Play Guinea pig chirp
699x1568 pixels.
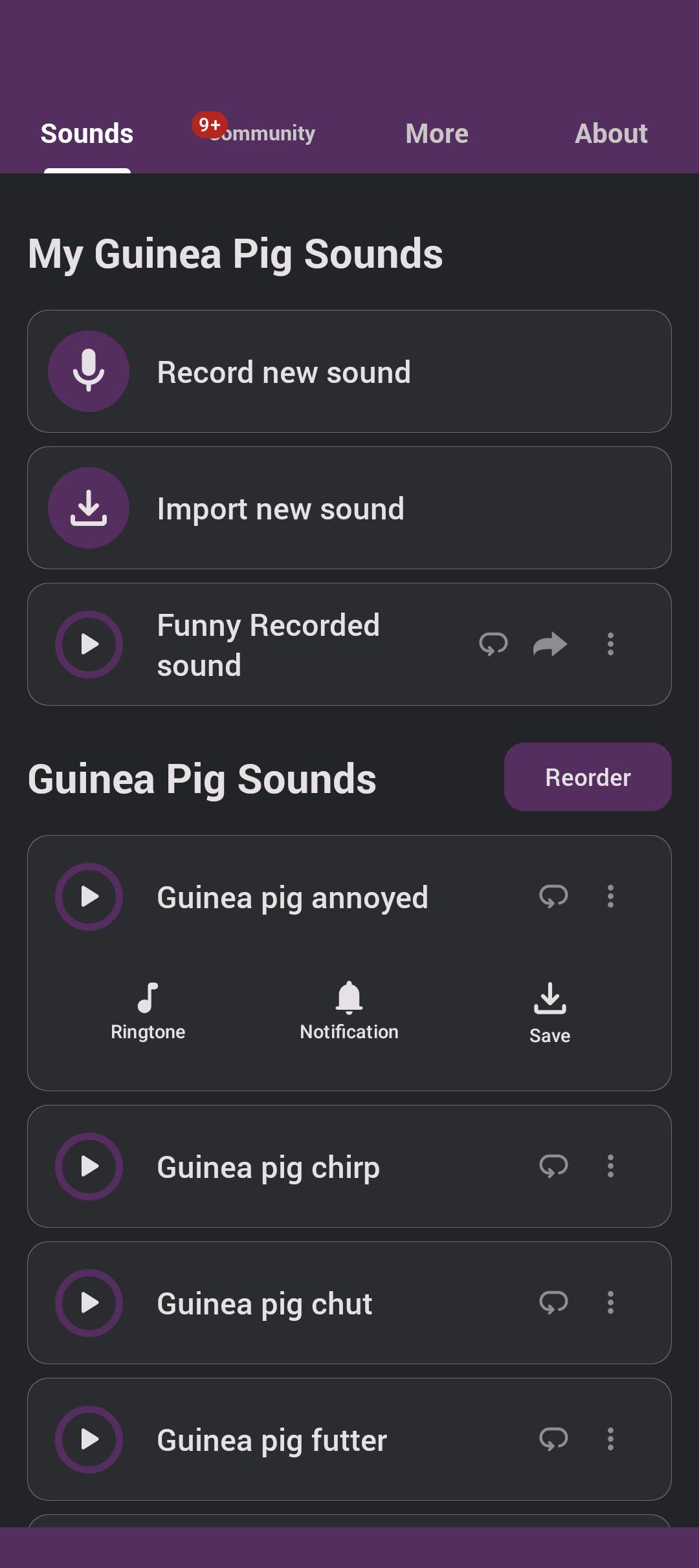(89, 1166)
